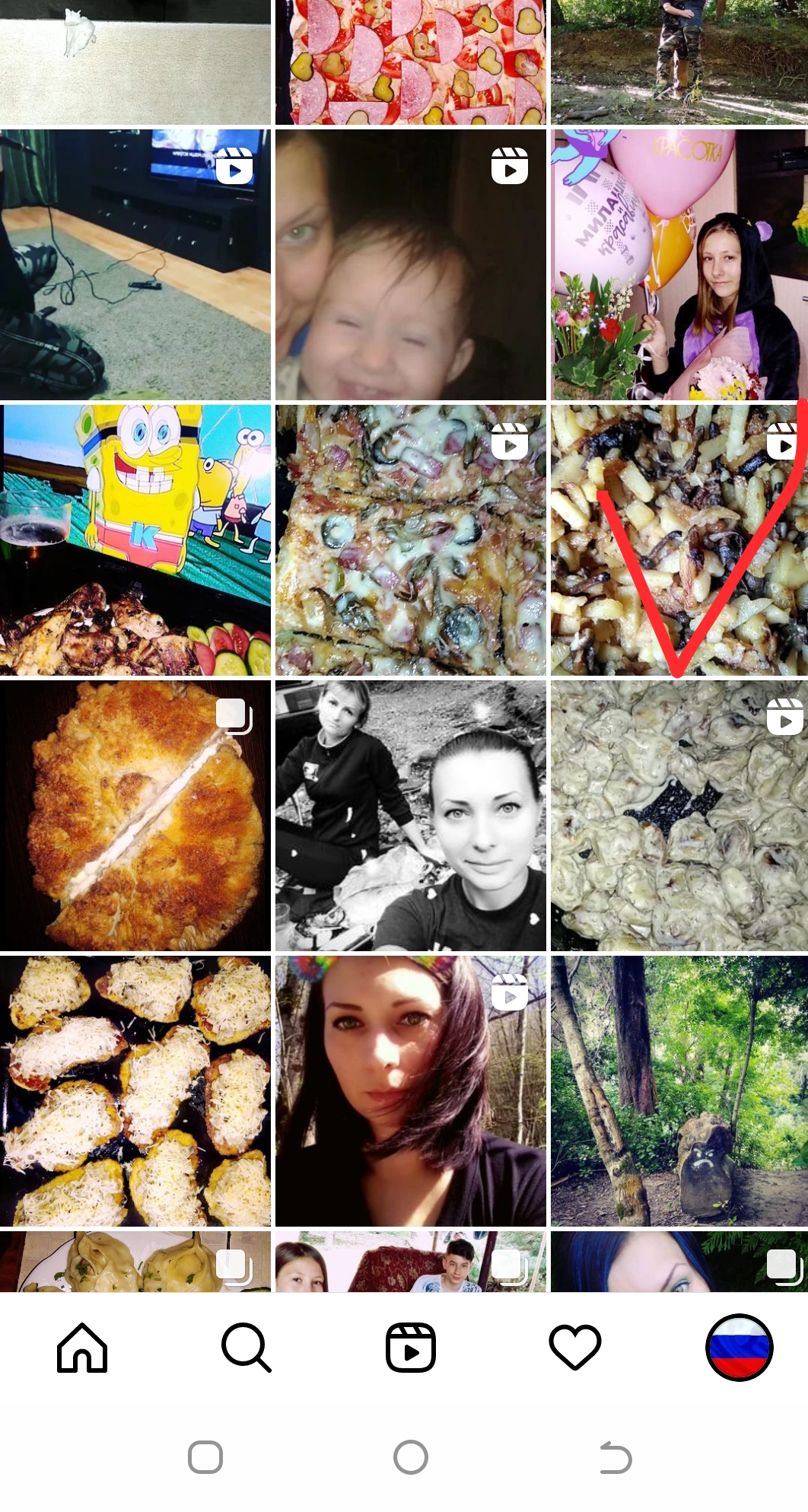The width and height of the screenshot is (808, 1512).
Task: Open the fried rice reel with red checkmark
Action: pyautogui.click(x=679, y=540)
